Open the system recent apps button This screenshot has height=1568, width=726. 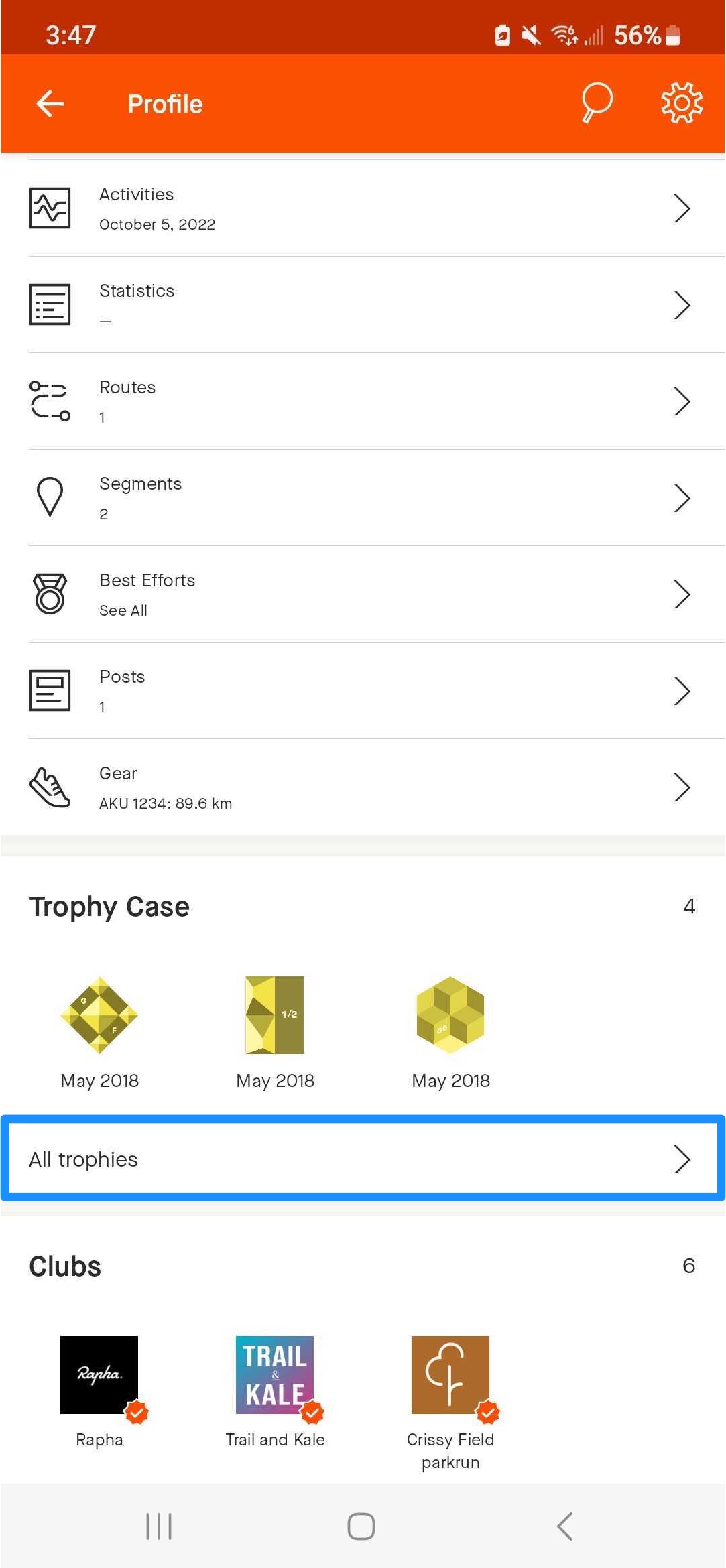[x=159, y=1526]
